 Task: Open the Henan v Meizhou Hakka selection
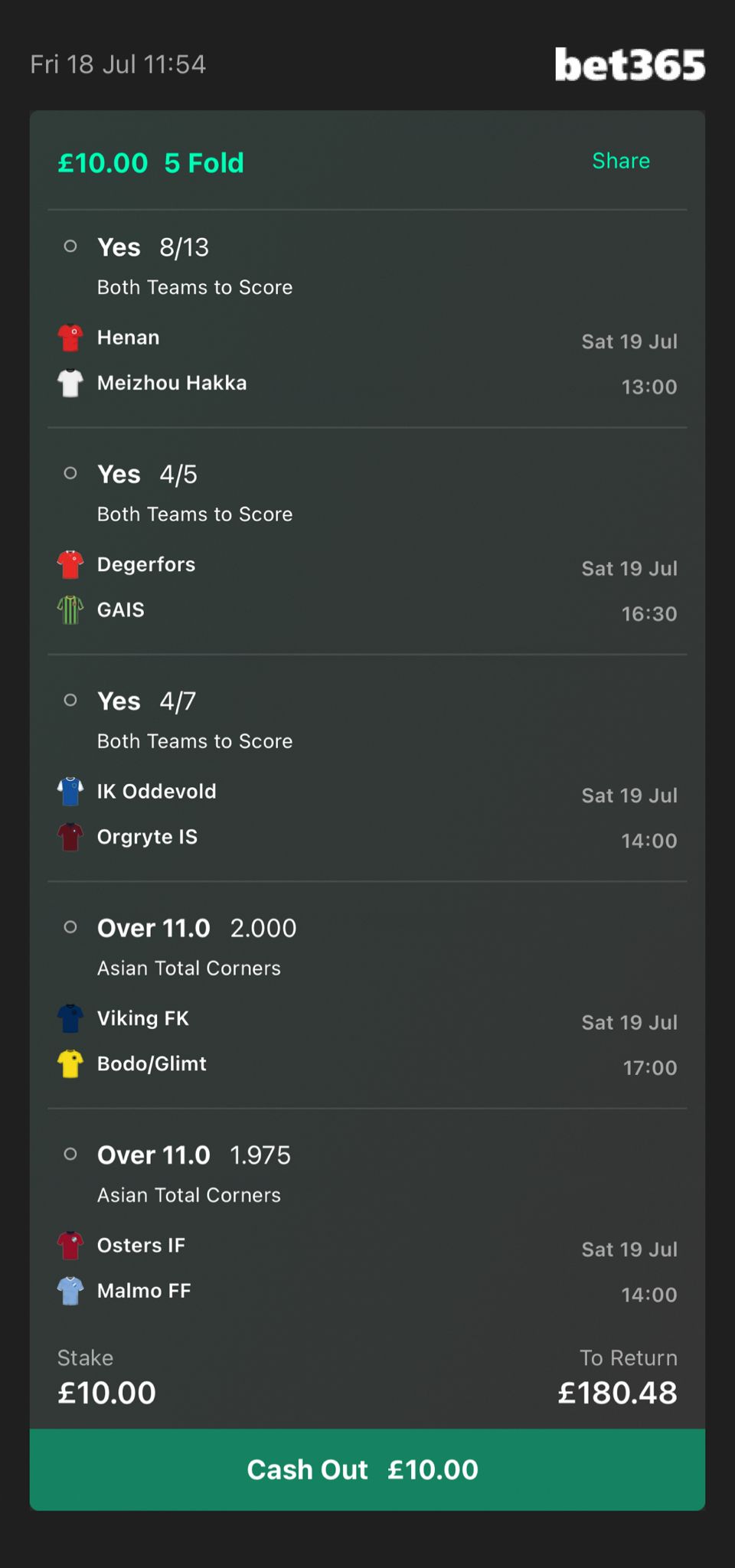click(367, 318)
